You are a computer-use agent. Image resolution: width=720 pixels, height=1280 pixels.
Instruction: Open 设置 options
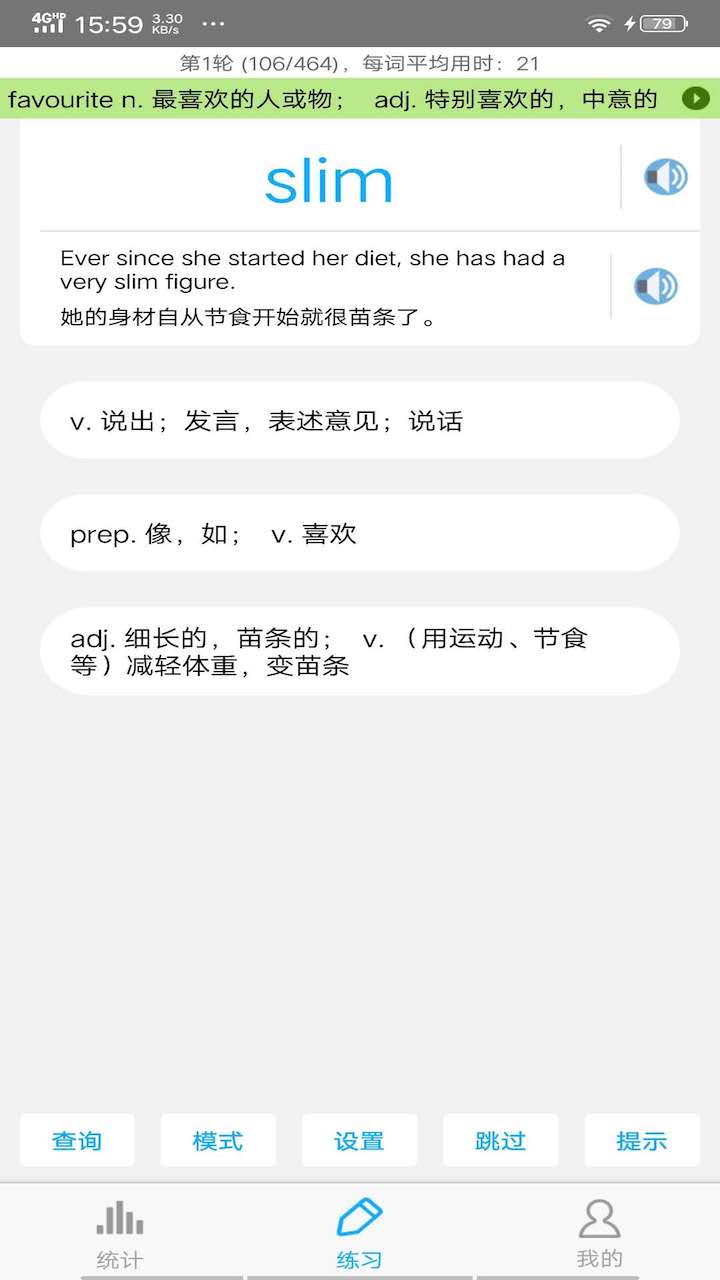tap(359, 1139)
